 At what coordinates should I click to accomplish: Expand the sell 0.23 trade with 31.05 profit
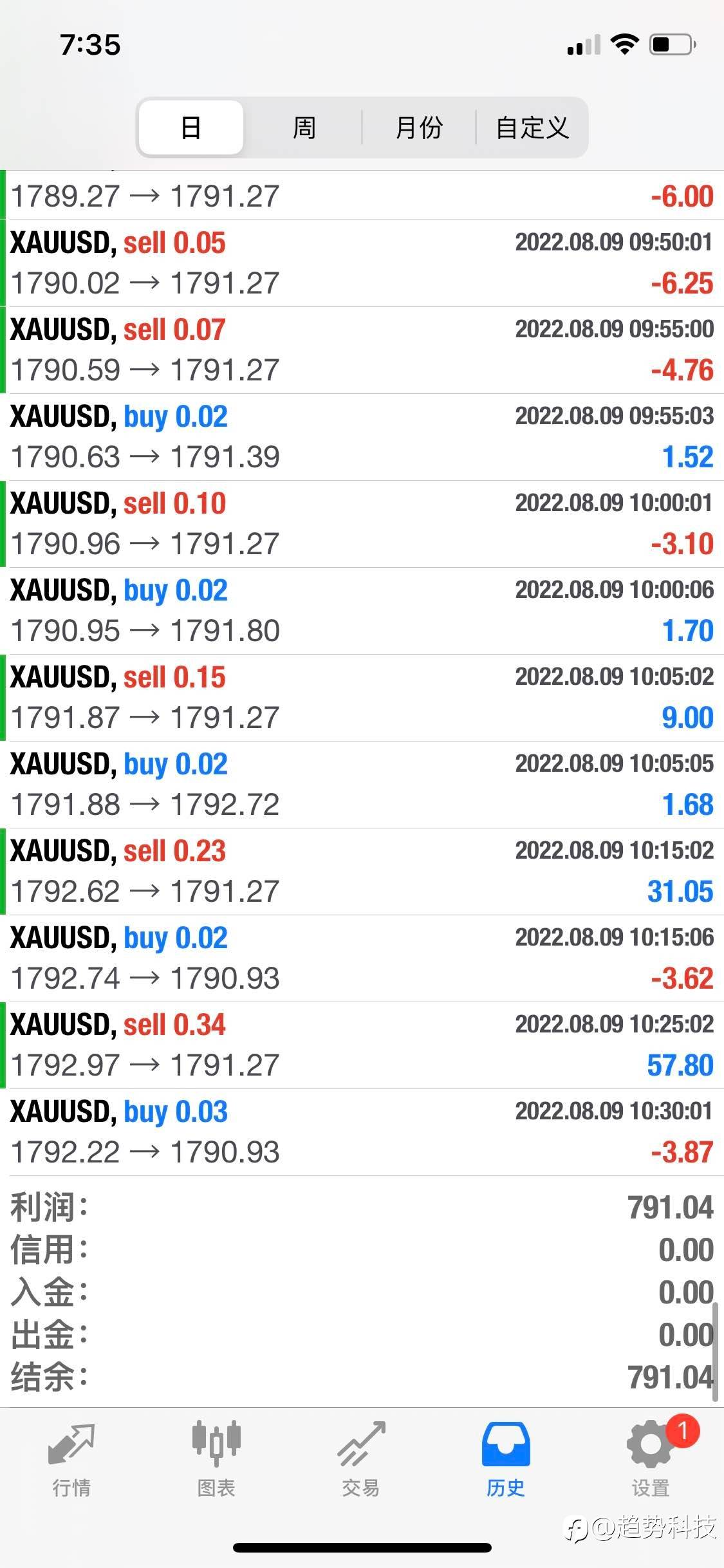pyautogui.click(x=362, y=872)
